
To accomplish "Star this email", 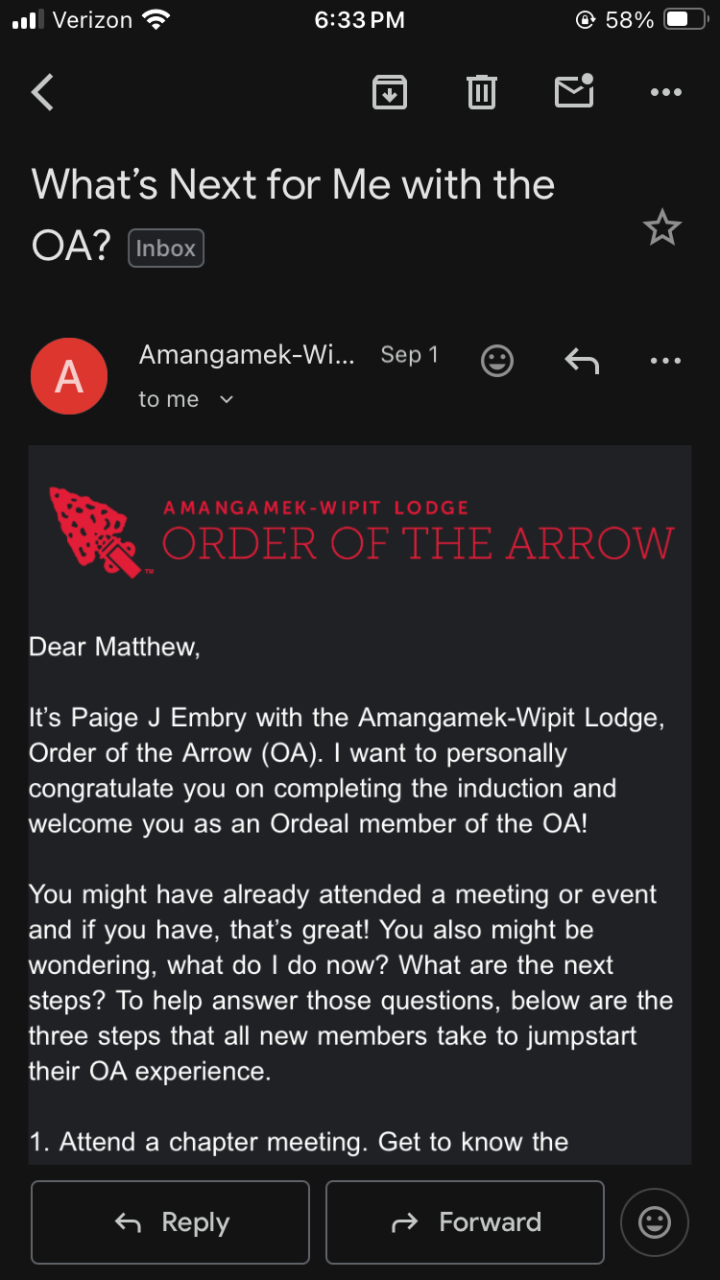I will click(661, 229).
